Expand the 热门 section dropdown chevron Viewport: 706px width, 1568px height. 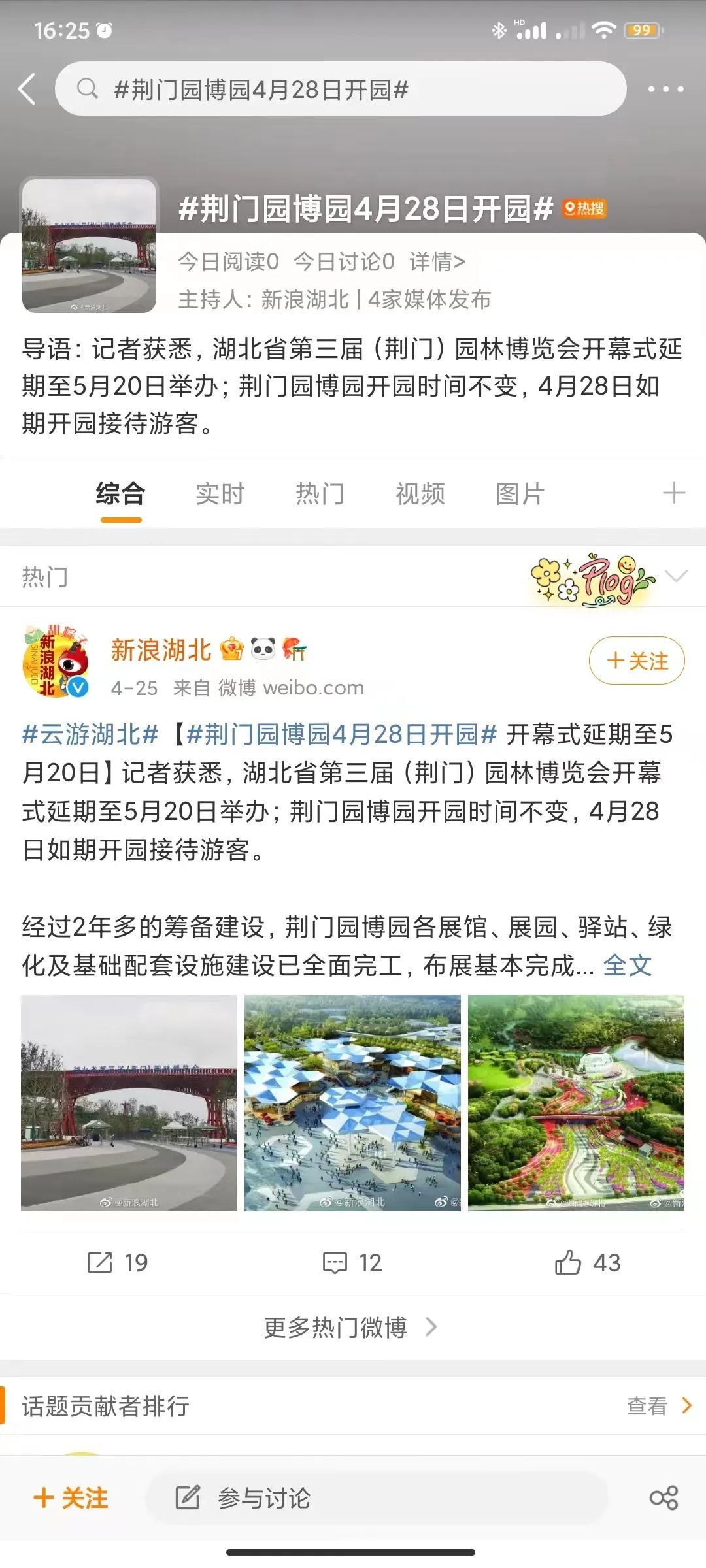[676, 576]
